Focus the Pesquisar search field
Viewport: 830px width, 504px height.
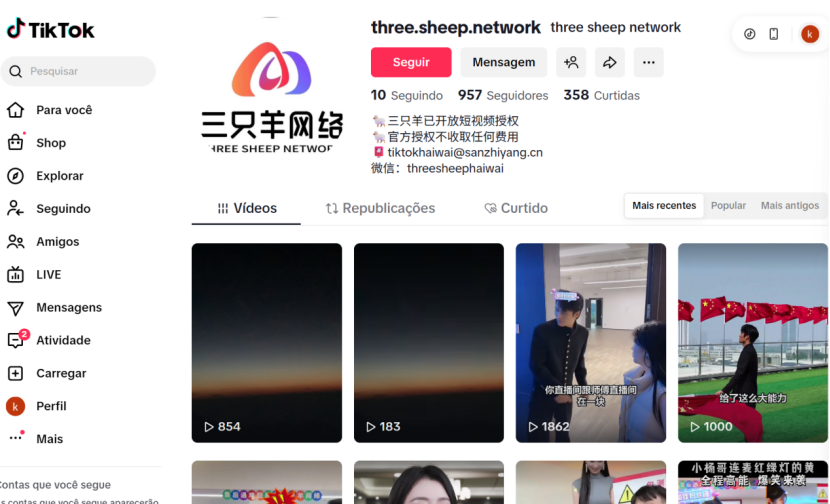click(x=85, y=71)
